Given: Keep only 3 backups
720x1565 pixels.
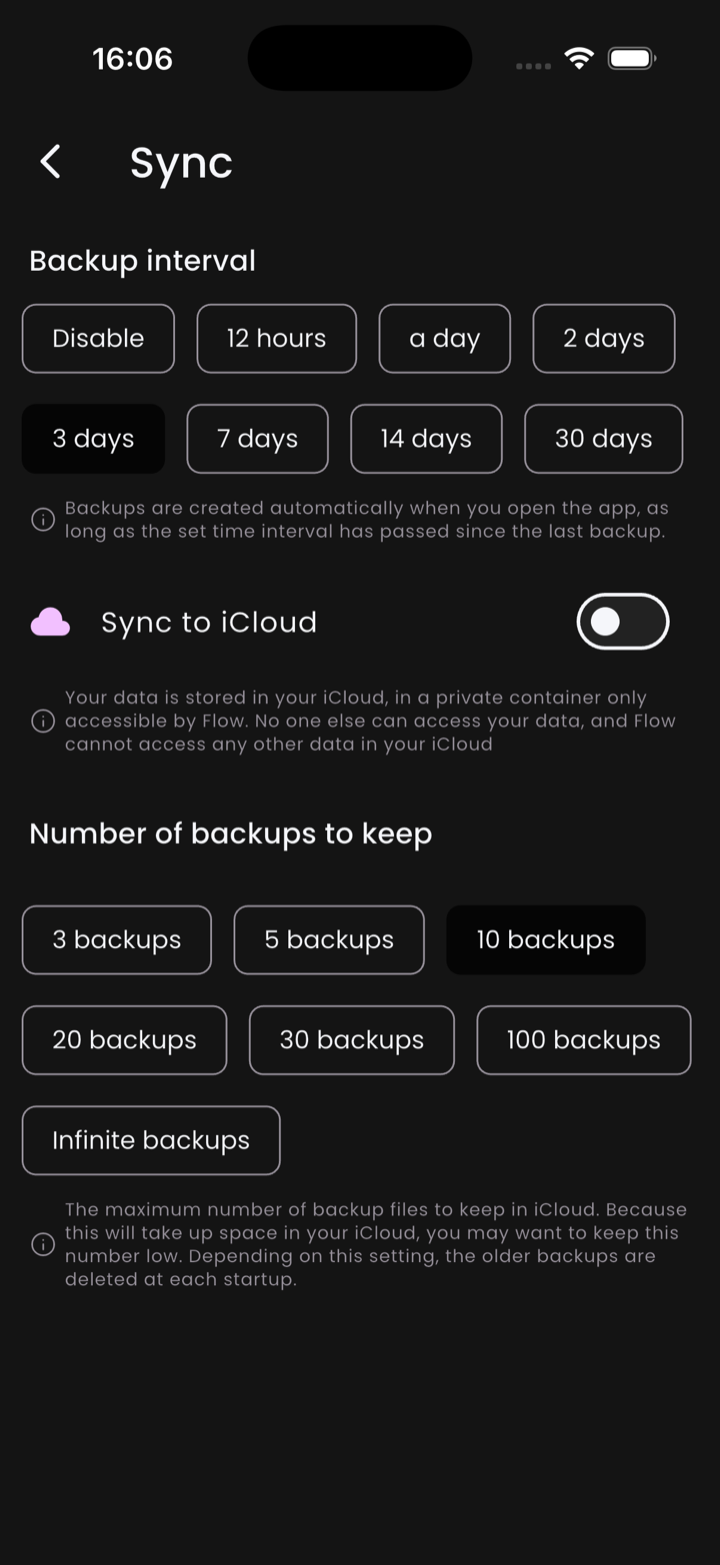Looking at the screenshot, I should point(116,939).
